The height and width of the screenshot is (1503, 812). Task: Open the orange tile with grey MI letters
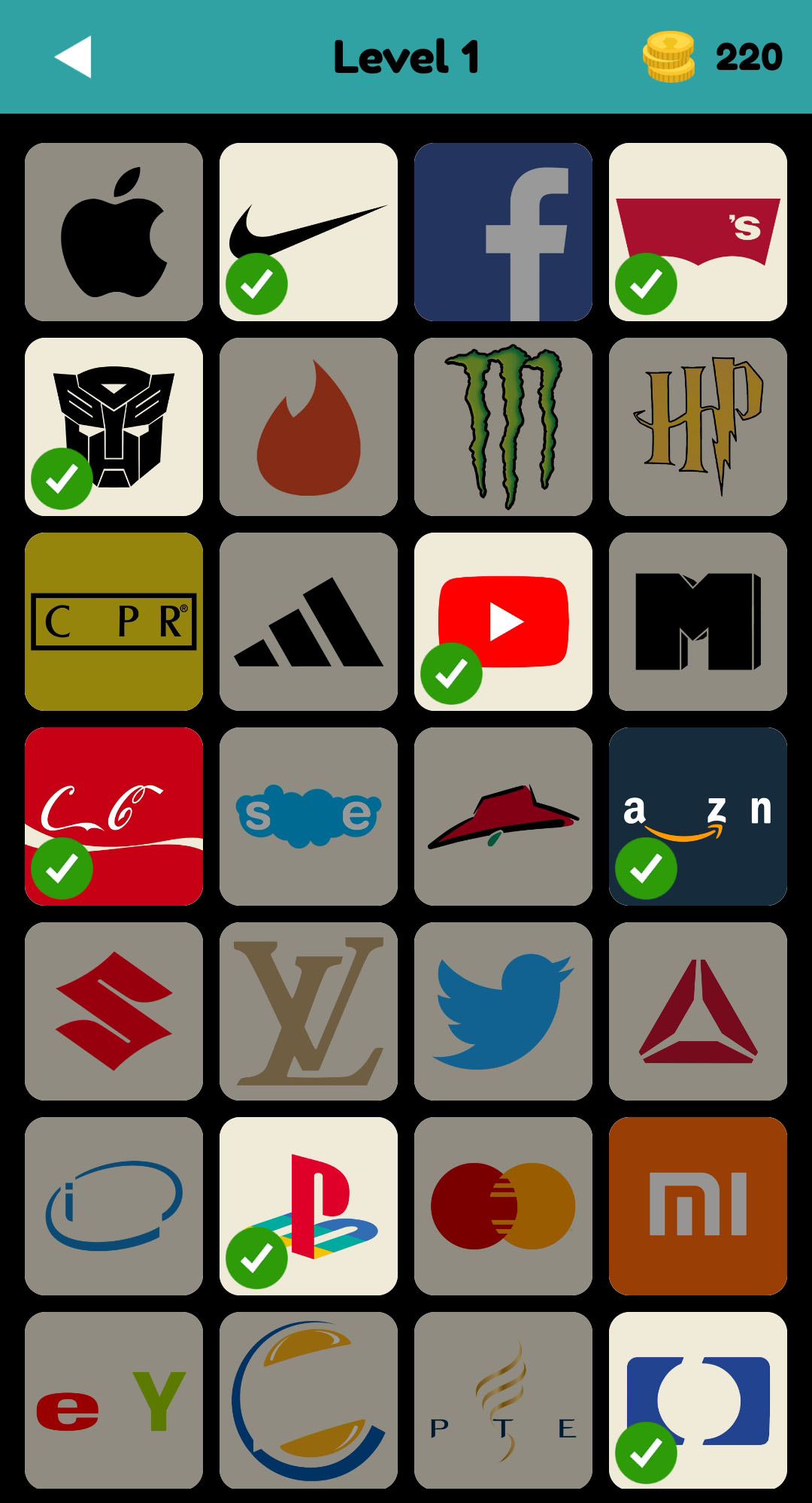(x=698, y=1206)
